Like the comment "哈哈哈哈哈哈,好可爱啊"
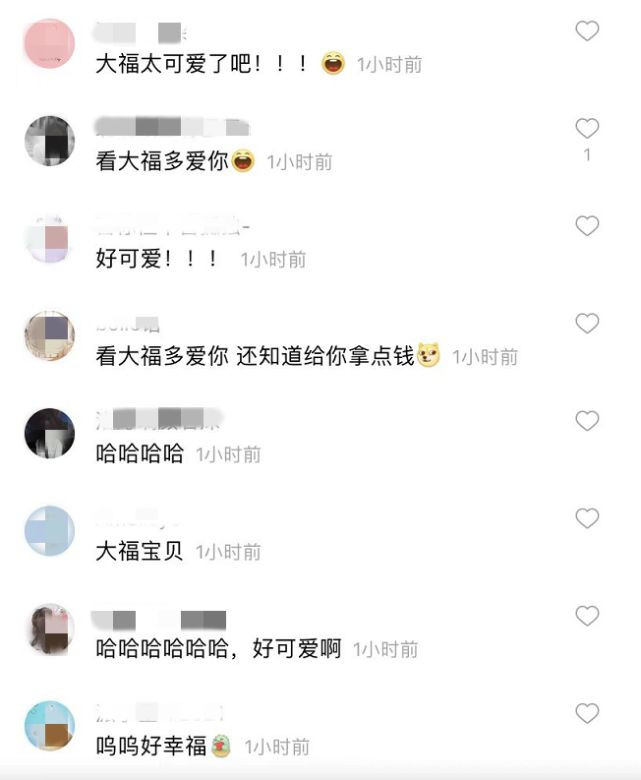 coord(587,616)
